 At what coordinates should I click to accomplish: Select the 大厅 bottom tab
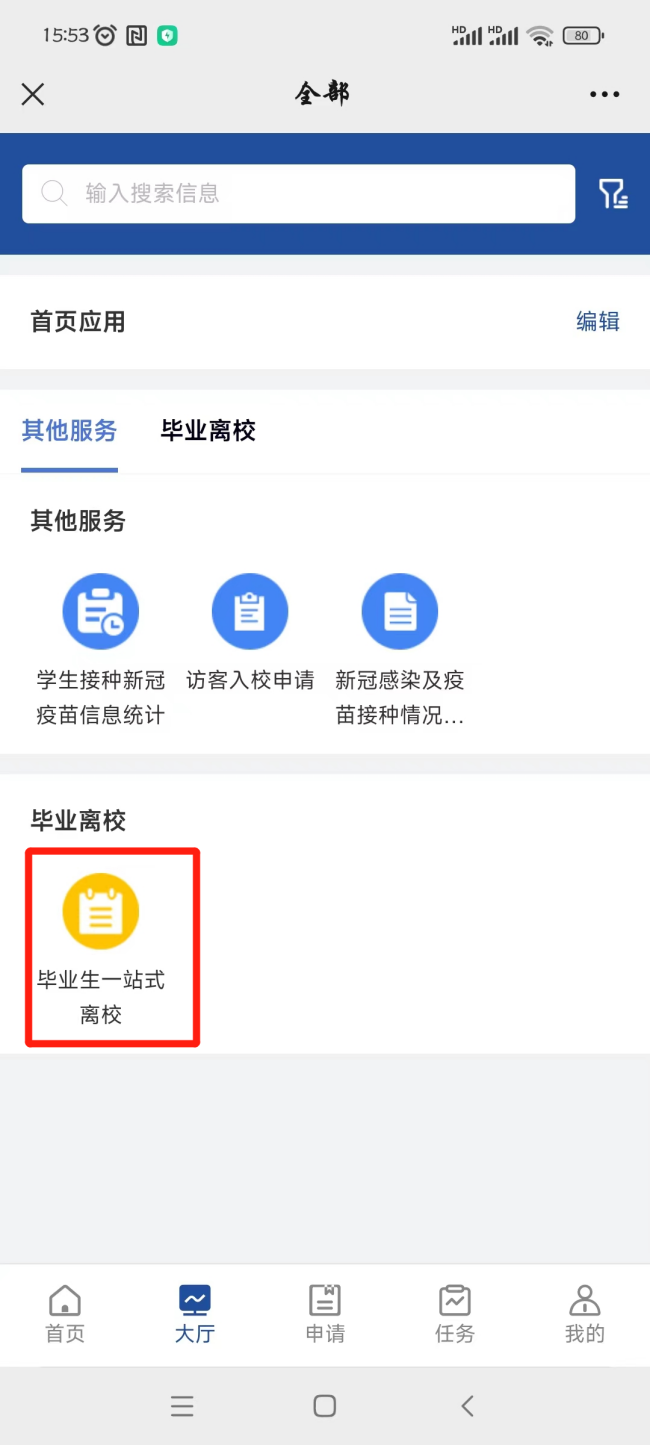[195, 1314]
